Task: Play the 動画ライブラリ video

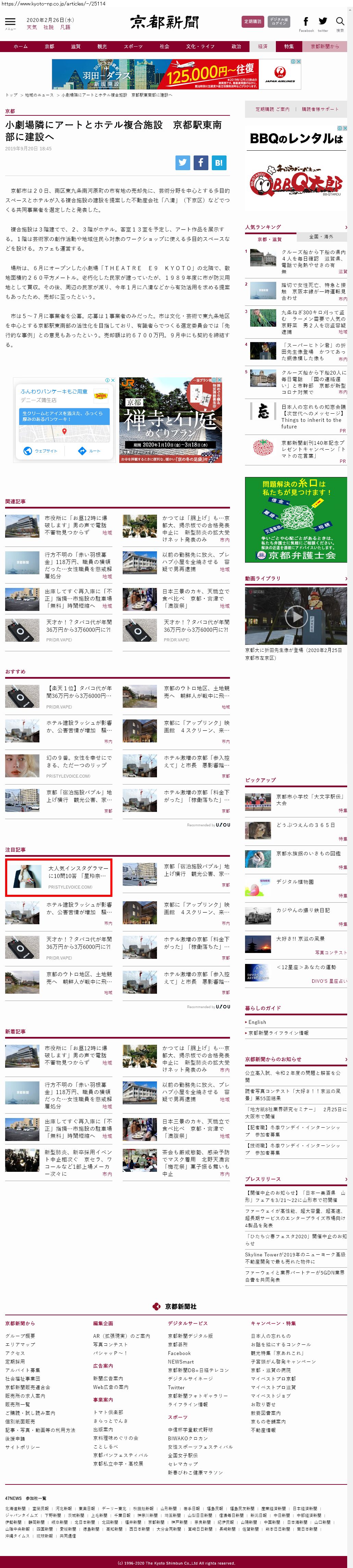Action: pyautogui.click(x=296, y=617)
